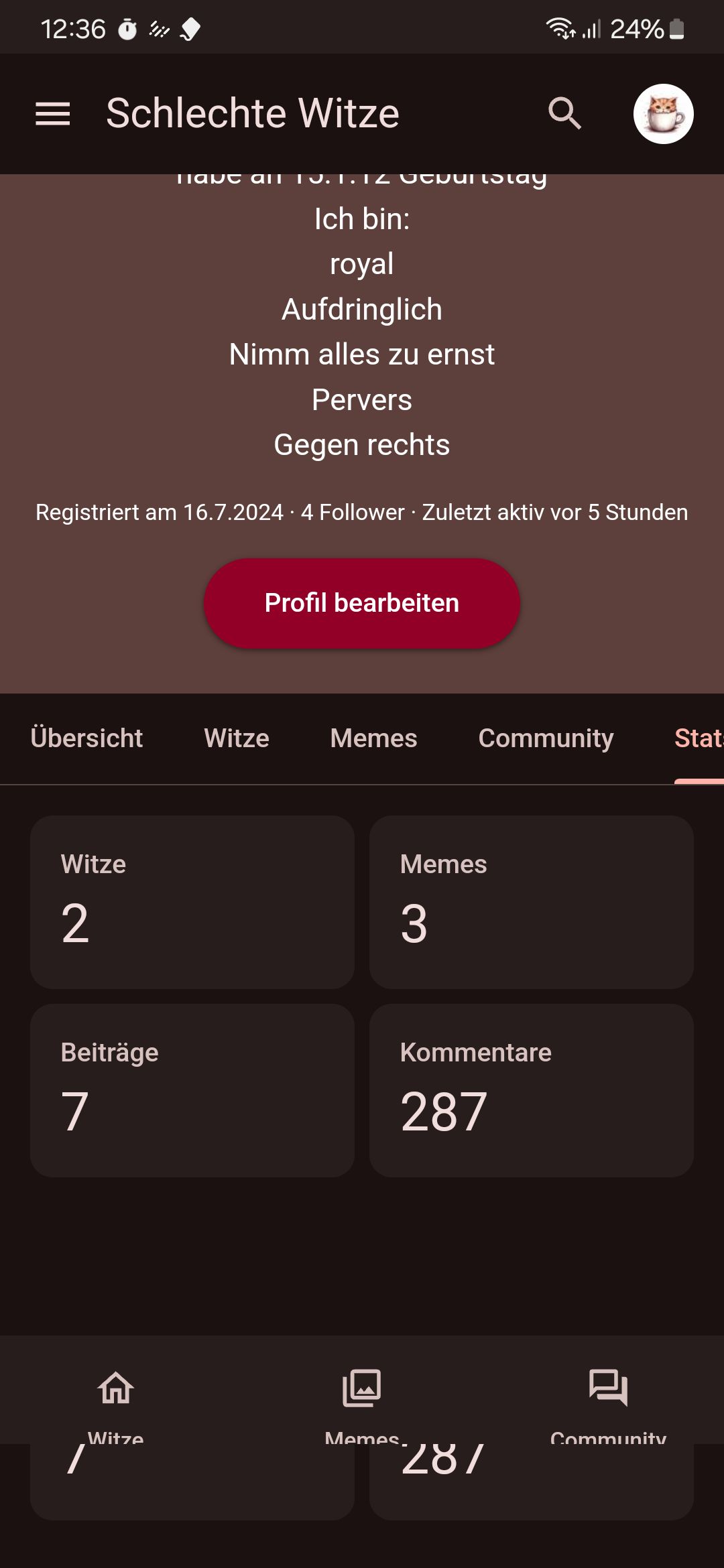Go to Witze in bottom navigation
The width and height of the screenshot is (724, 1568).
coord(116,1397)
